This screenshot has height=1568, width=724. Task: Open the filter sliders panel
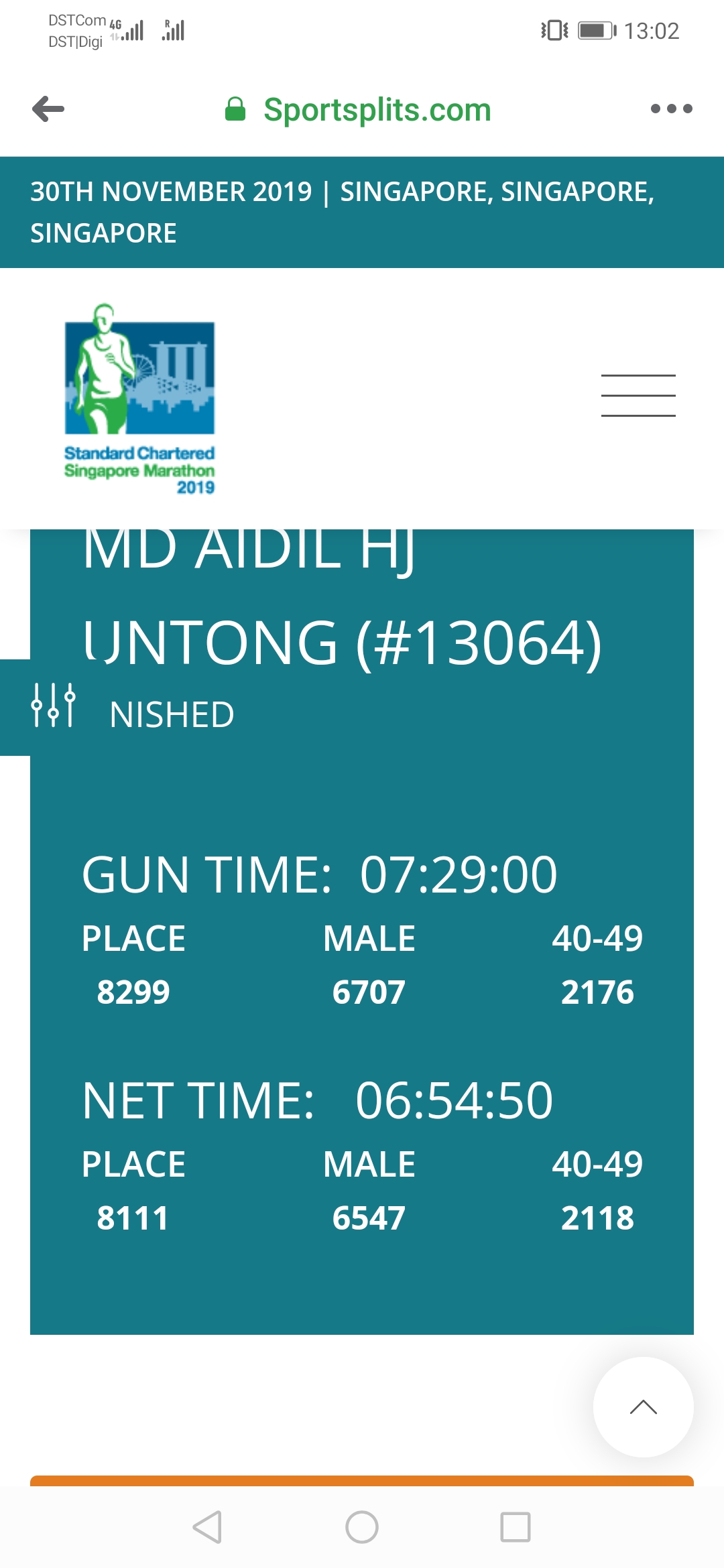click(x=53, y=705)
